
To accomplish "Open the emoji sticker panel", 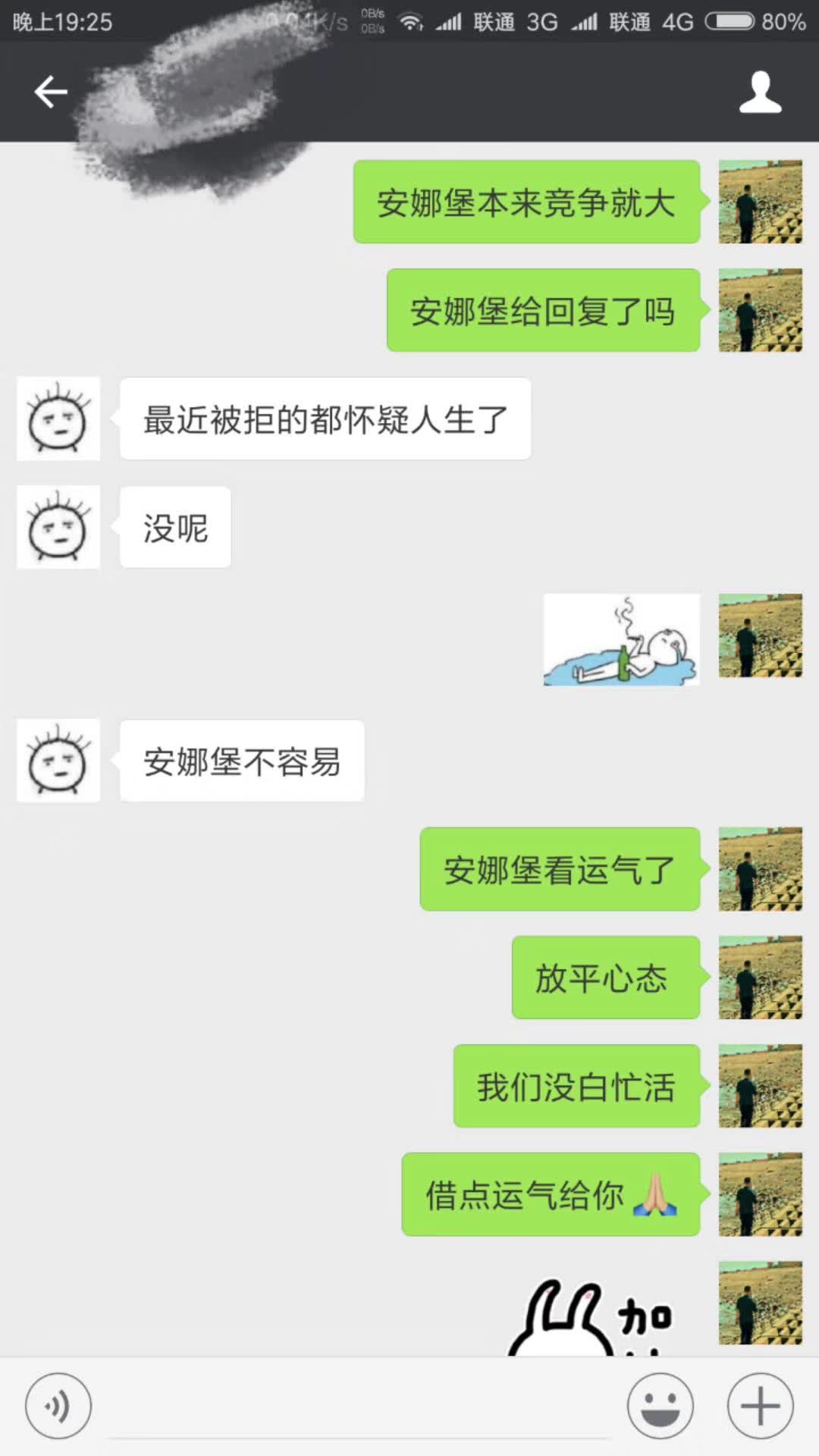I will [x=660, y=1406].
